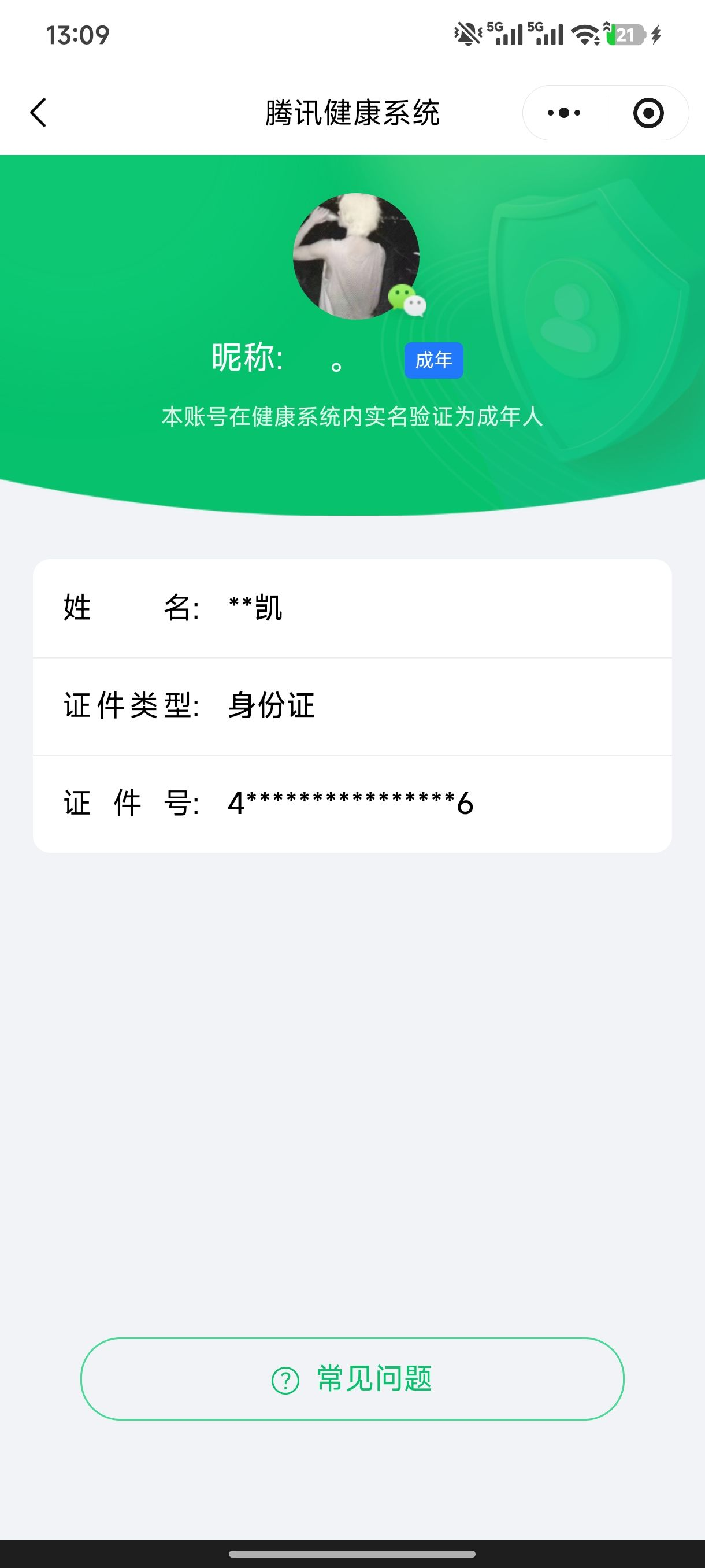Screen dimensions: 705x1568
Task: Select the 证件类型 identity card row
Action: [352, 705]
